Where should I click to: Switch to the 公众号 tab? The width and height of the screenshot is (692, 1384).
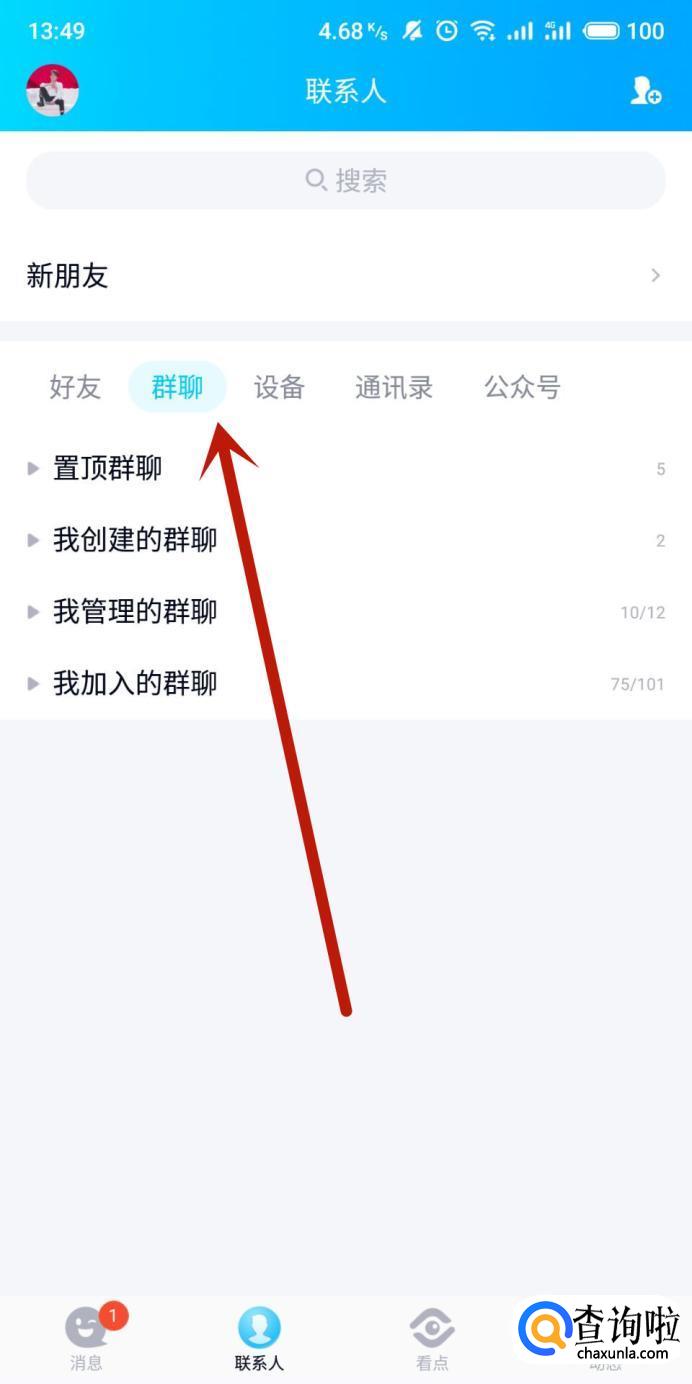(x=522, y=387)
